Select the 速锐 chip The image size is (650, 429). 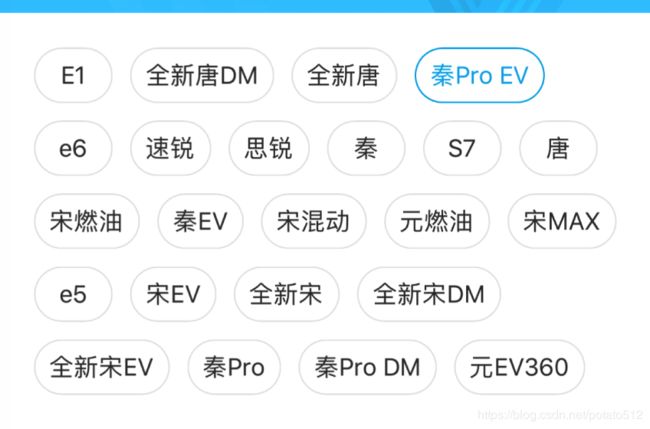pos(171,149)
